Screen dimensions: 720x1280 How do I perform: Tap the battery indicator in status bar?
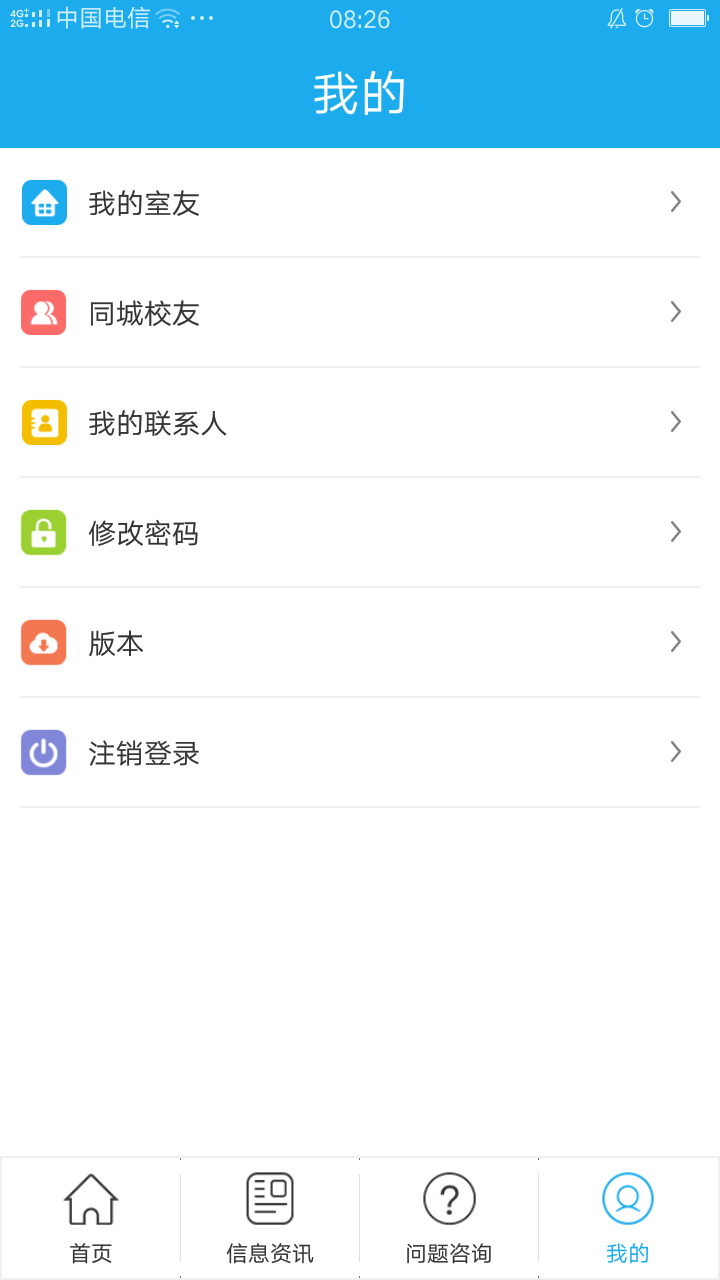[x=689, y=16]
